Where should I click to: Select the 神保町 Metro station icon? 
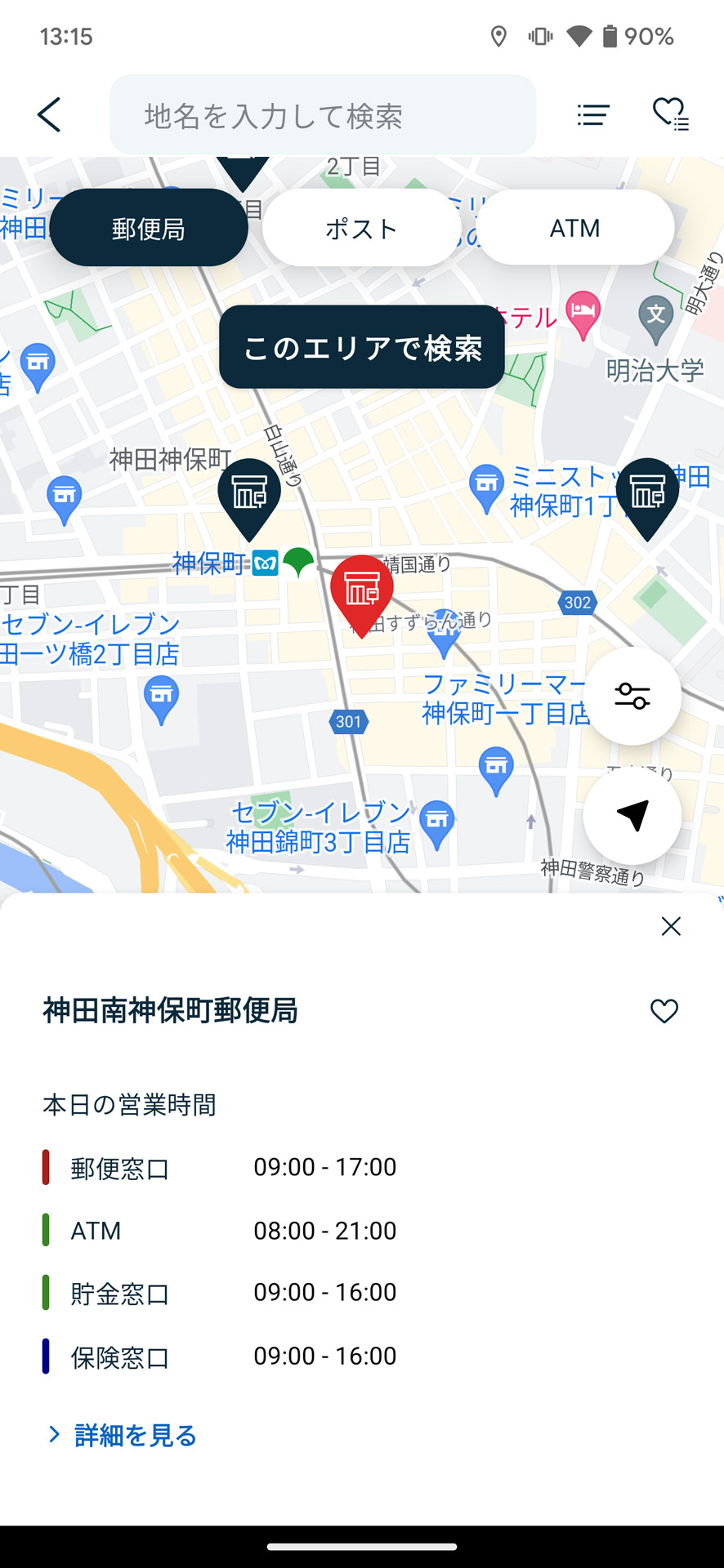click(264, 563)
